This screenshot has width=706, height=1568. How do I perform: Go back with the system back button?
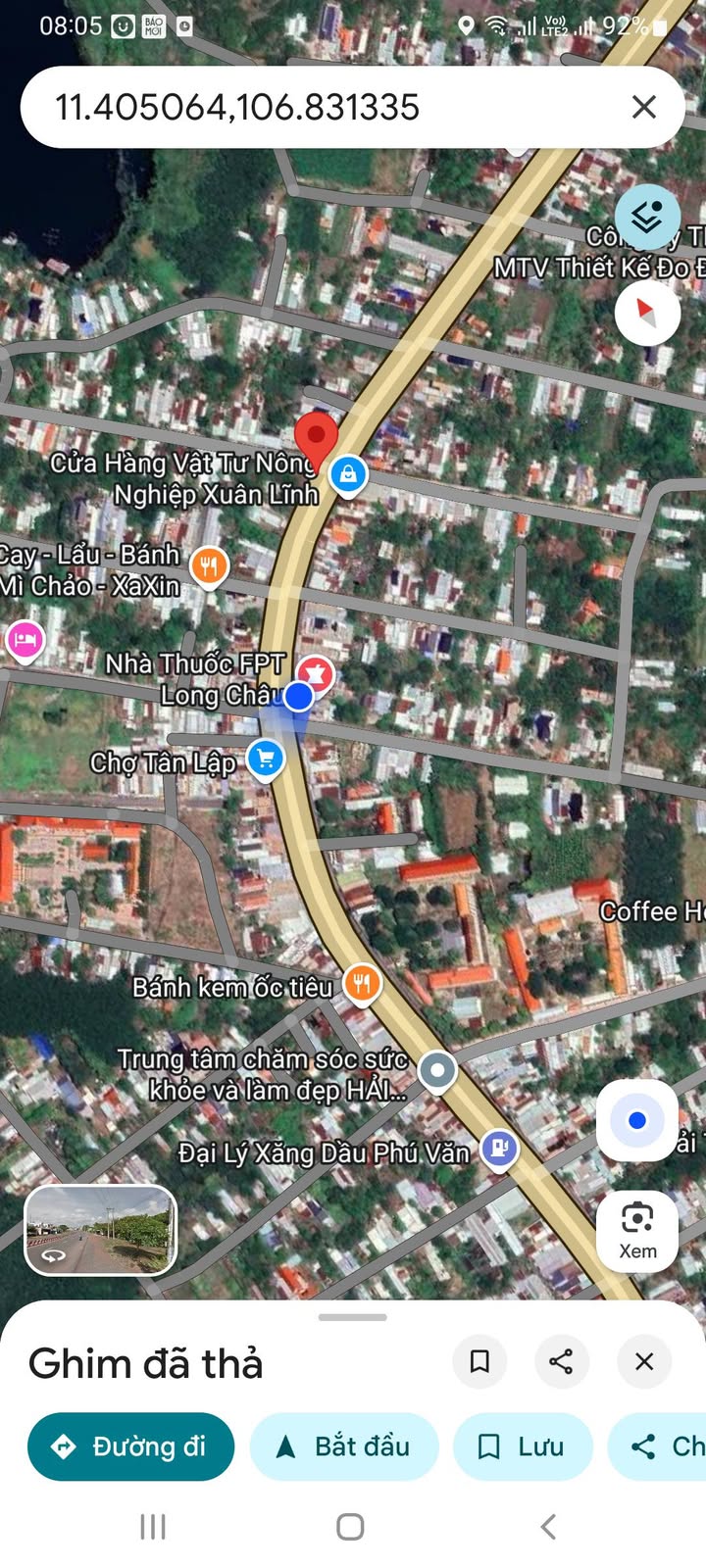pos(548,1526)
